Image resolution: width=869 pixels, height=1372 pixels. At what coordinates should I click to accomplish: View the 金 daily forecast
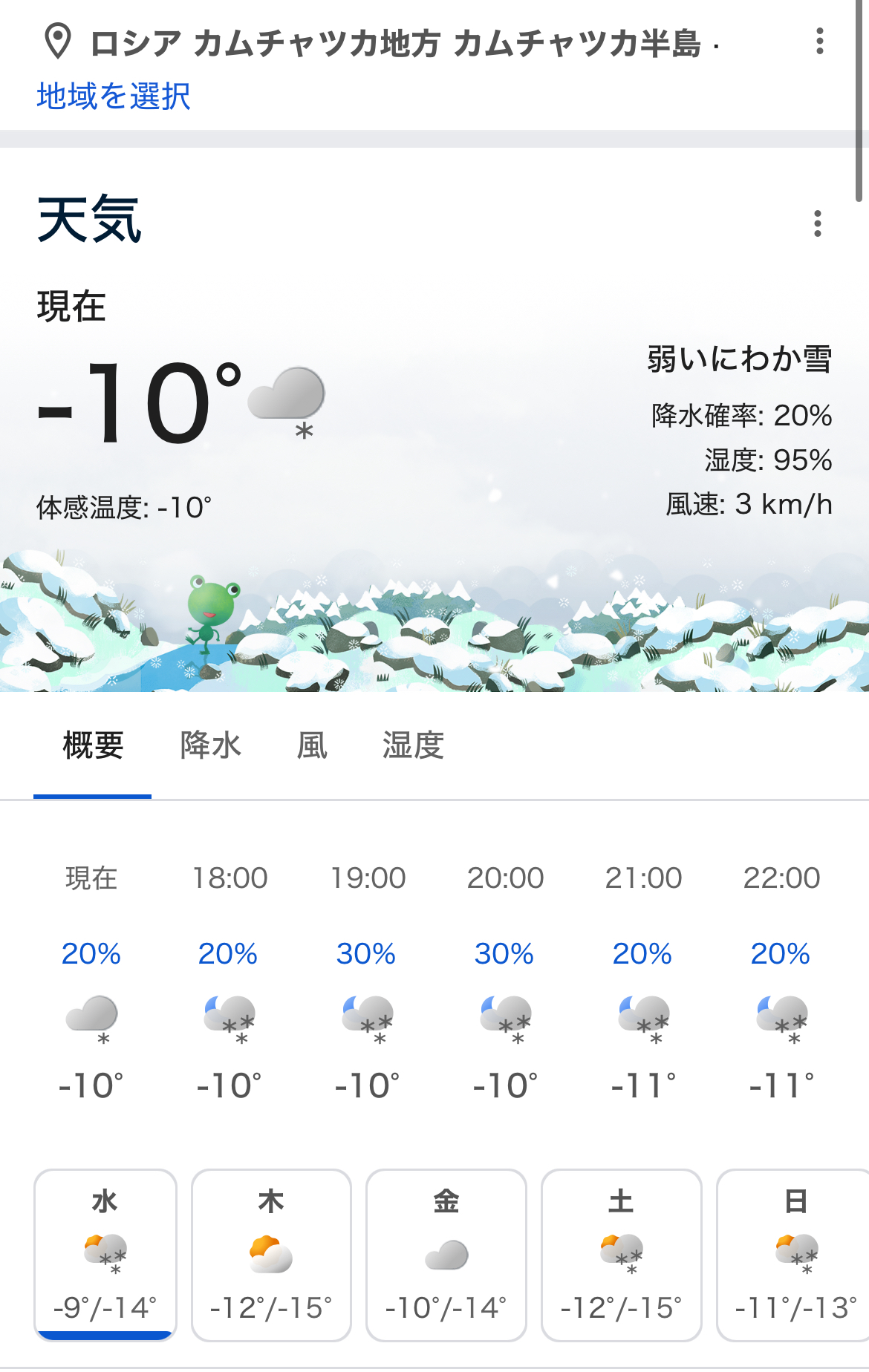(x=446, y=1254)
